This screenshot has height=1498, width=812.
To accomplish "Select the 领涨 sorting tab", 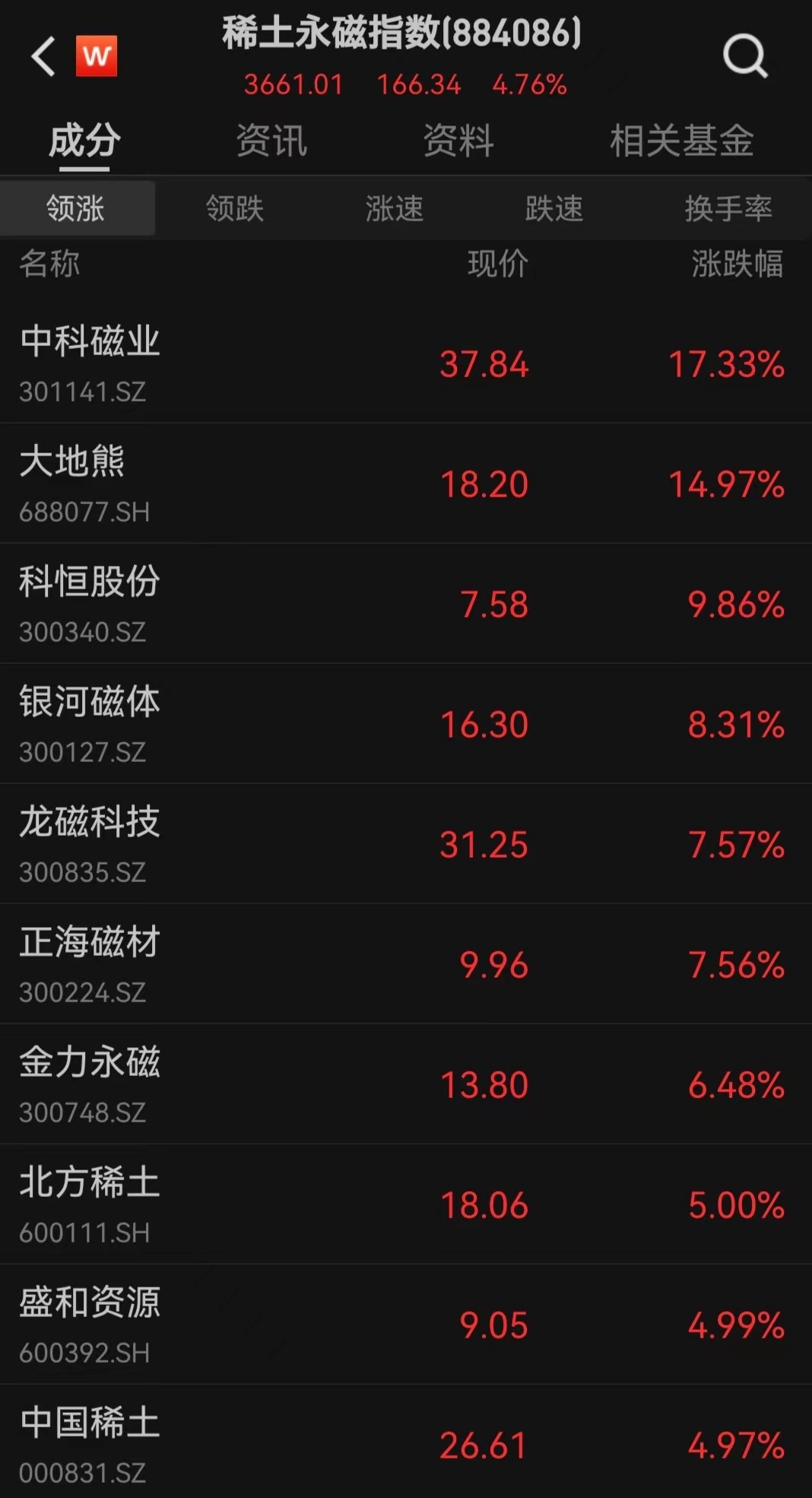I will coord(78,208).
